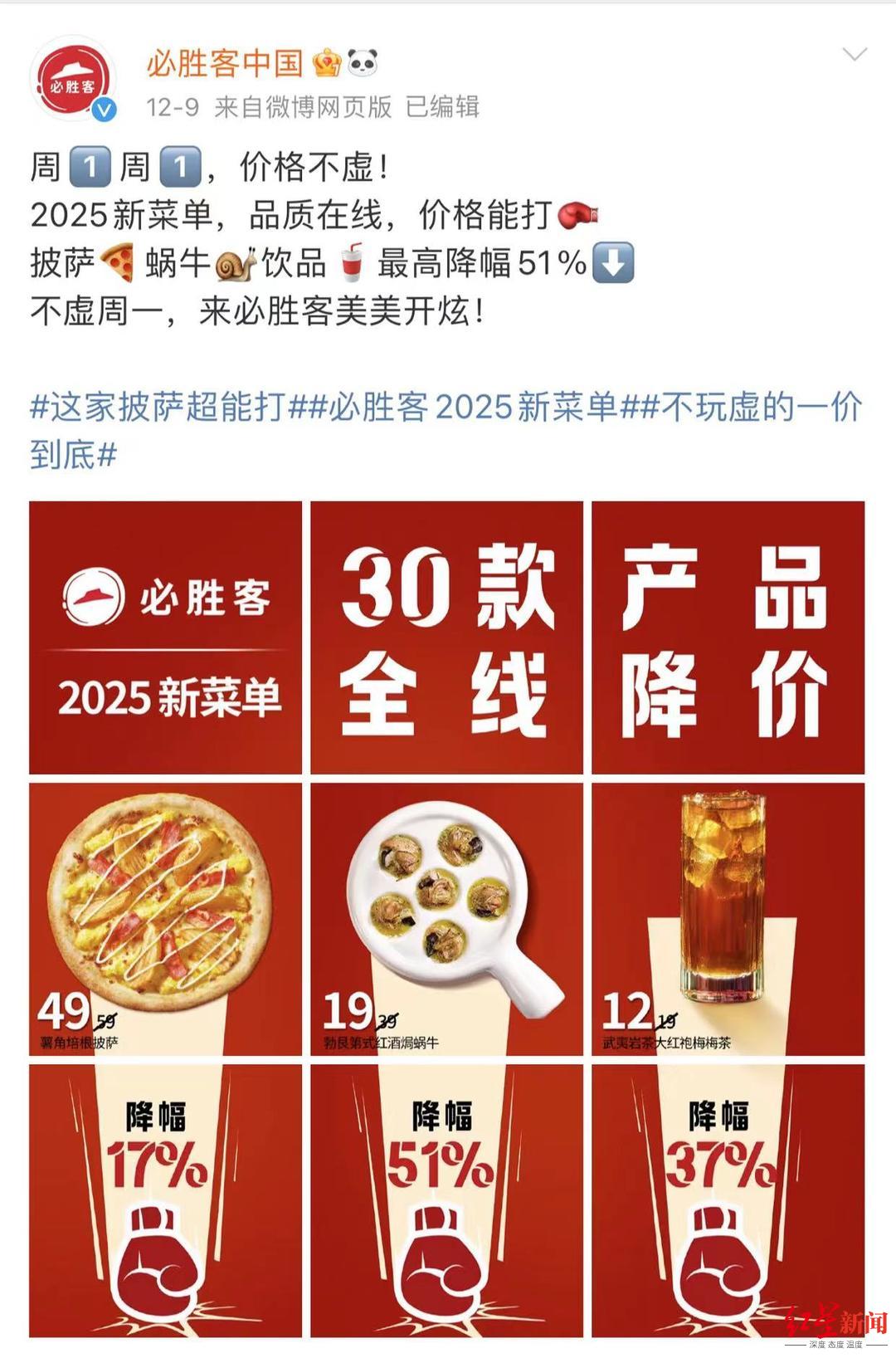View the 降幅51% image tile
Viewport: 896px width, 1358px height.
[446, 1200]
